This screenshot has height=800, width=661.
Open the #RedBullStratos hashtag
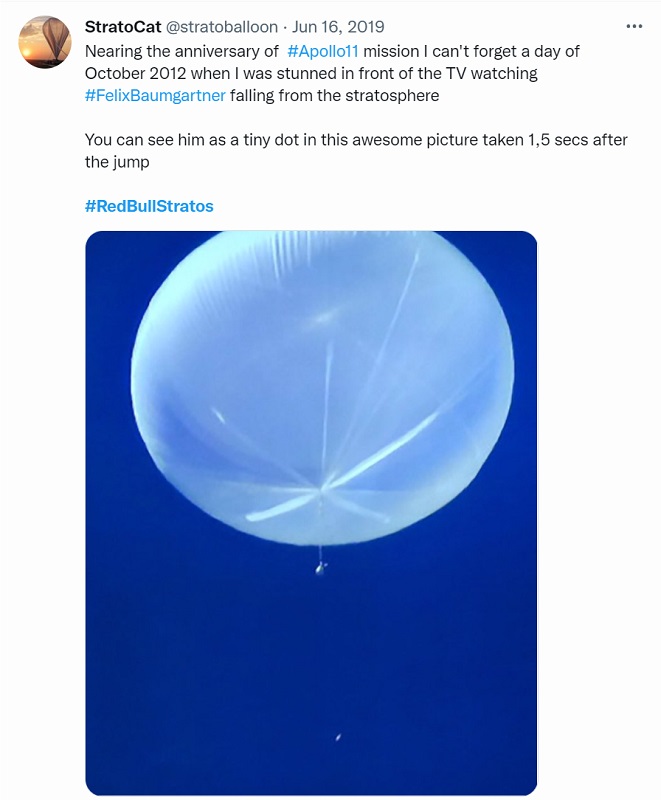coord(149,206)
